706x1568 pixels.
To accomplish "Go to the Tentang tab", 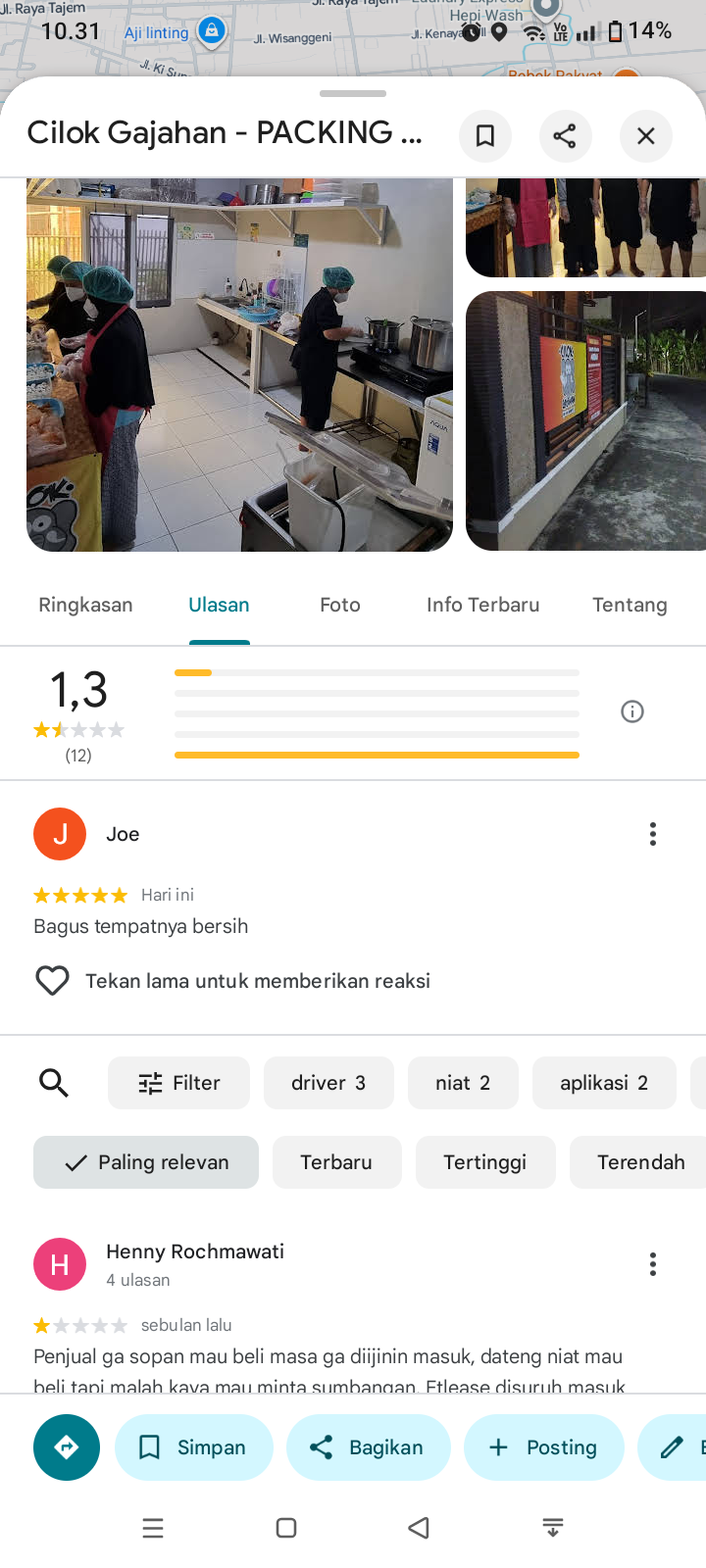I will 630,605.
